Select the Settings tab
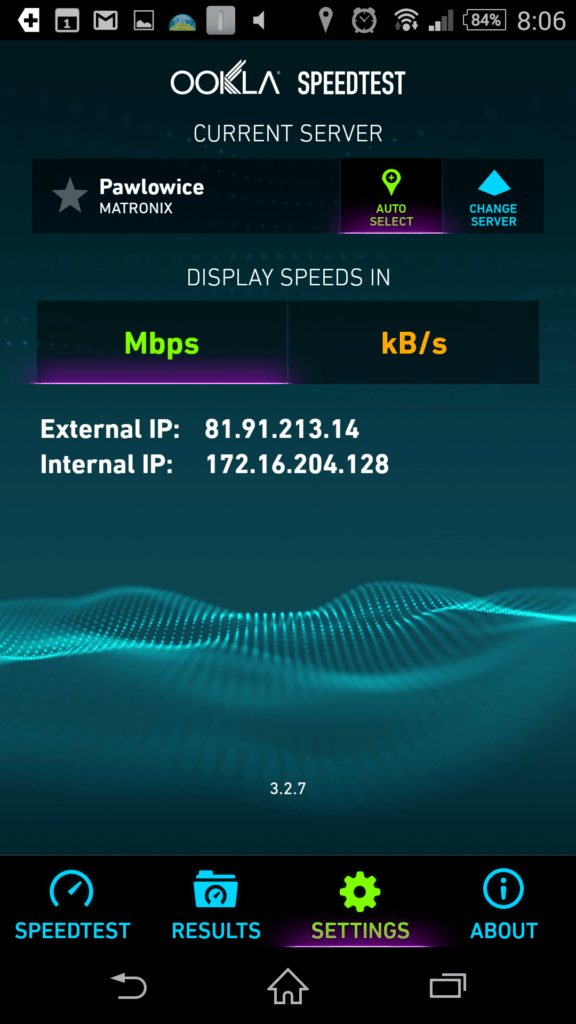Image resolution: width=576 pixels, height=1024 pixels. tap(360, 906)
